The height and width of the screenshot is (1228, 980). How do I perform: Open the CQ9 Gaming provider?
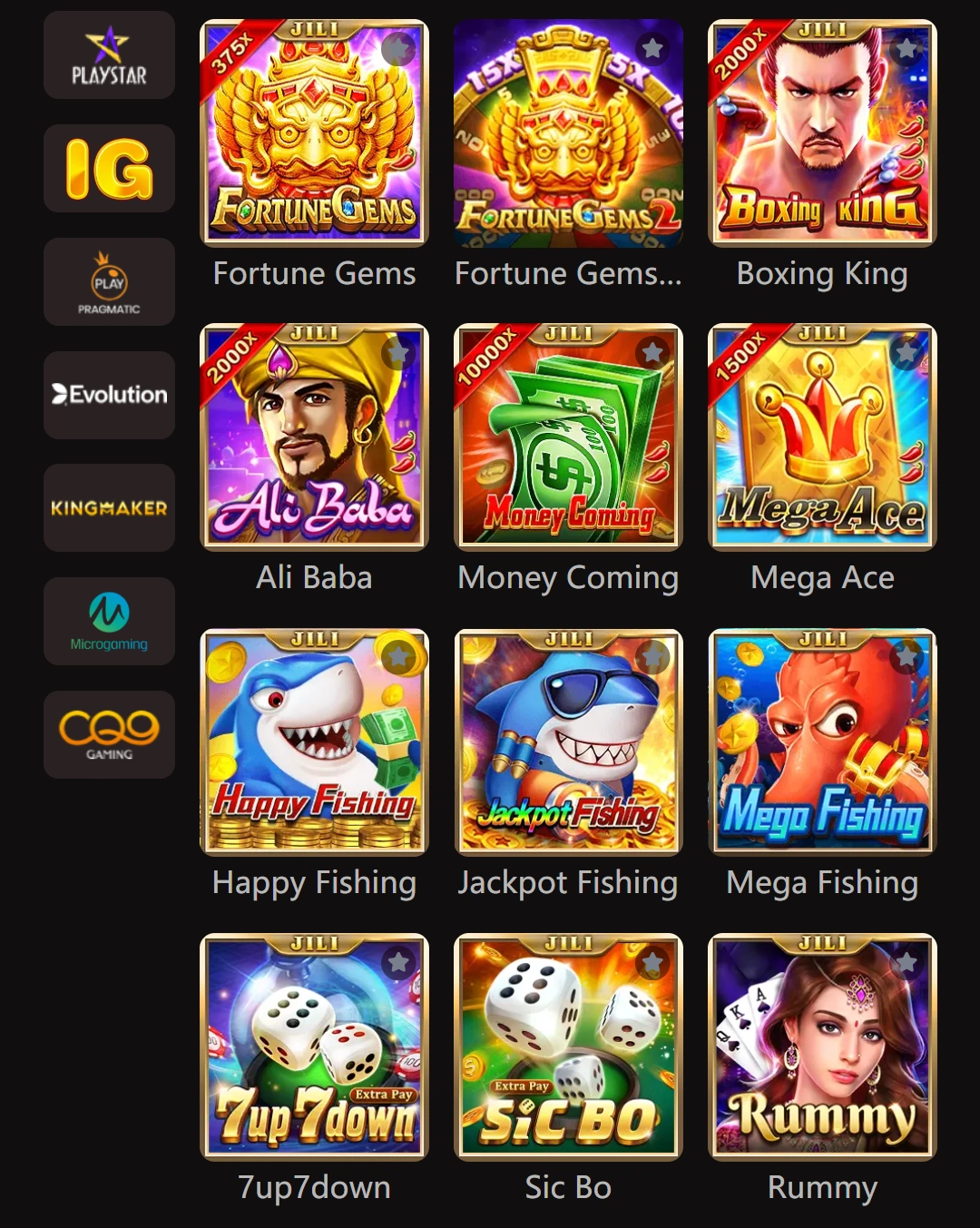point(109,735)
